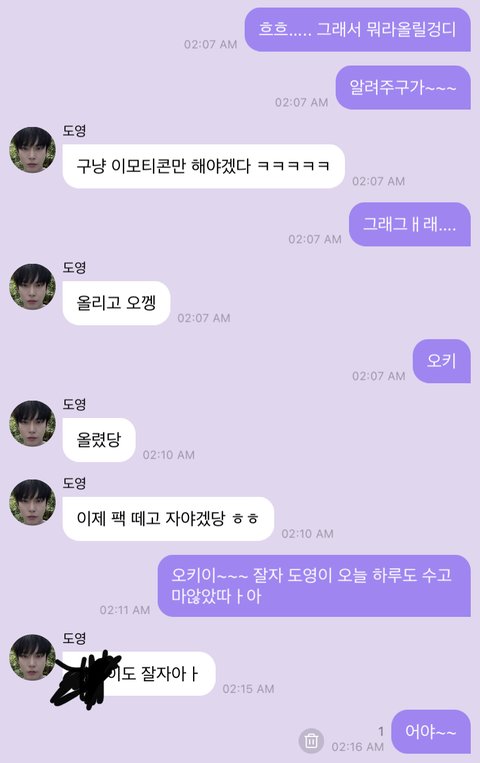Image resolution: width=480 pixels, height=763 pixels.
Task: Open 도영's avatar beside 올리고 오껭 message
Action: pos(33,287)
